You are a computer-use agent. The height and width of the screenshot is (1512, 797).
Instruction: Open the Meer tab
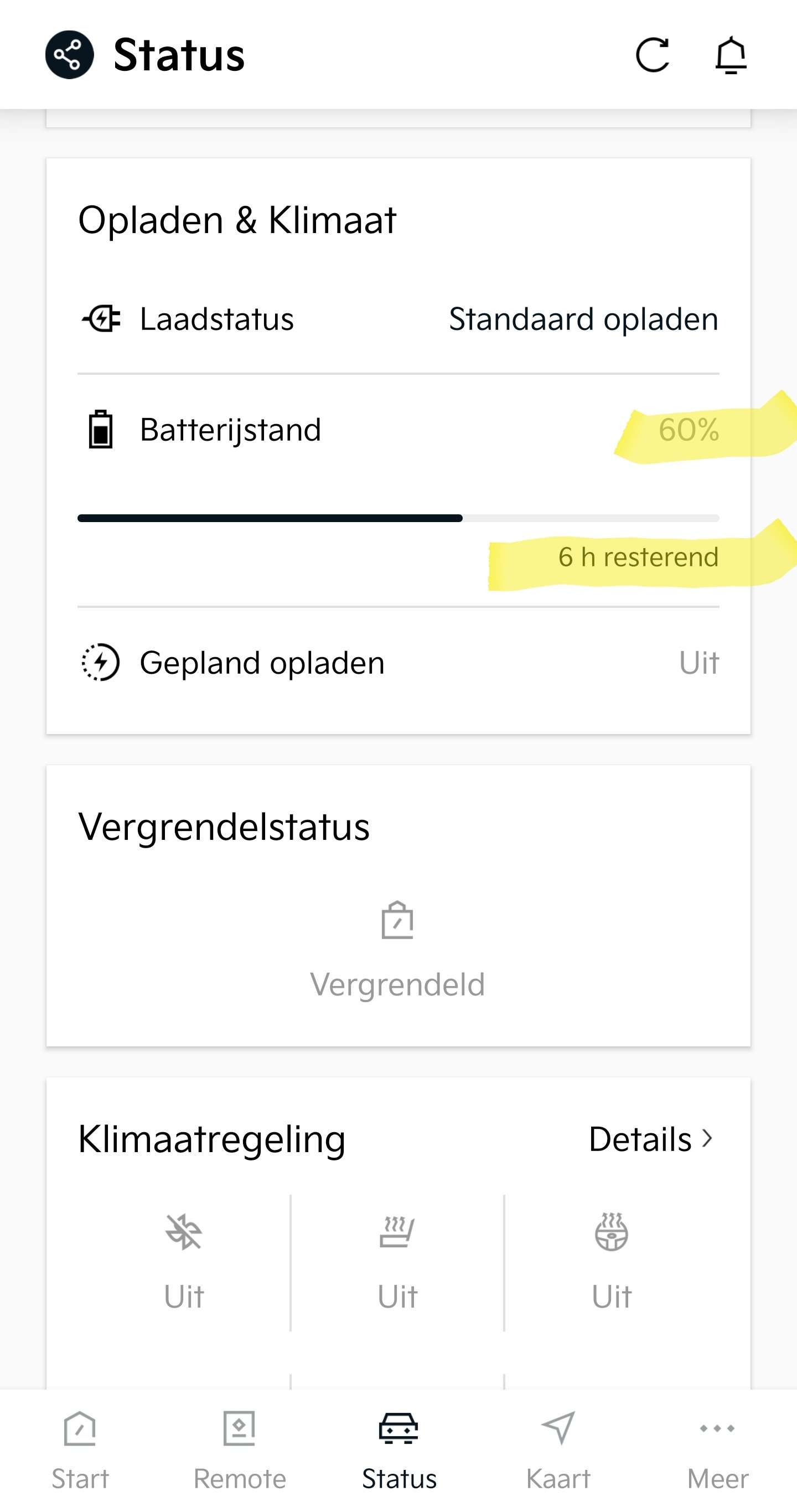[717, 1451]
